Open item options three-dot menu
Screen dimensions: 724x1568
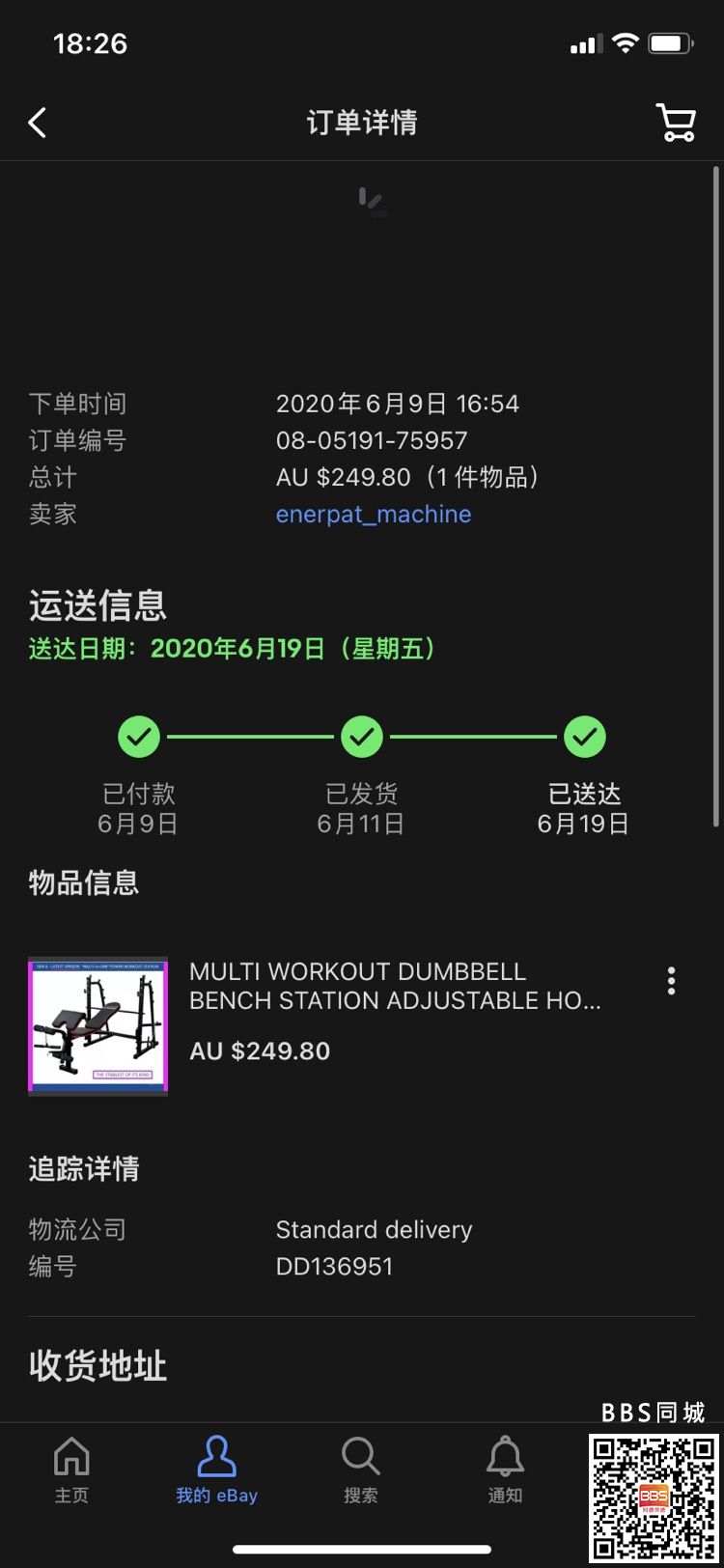tap(671, 981)
